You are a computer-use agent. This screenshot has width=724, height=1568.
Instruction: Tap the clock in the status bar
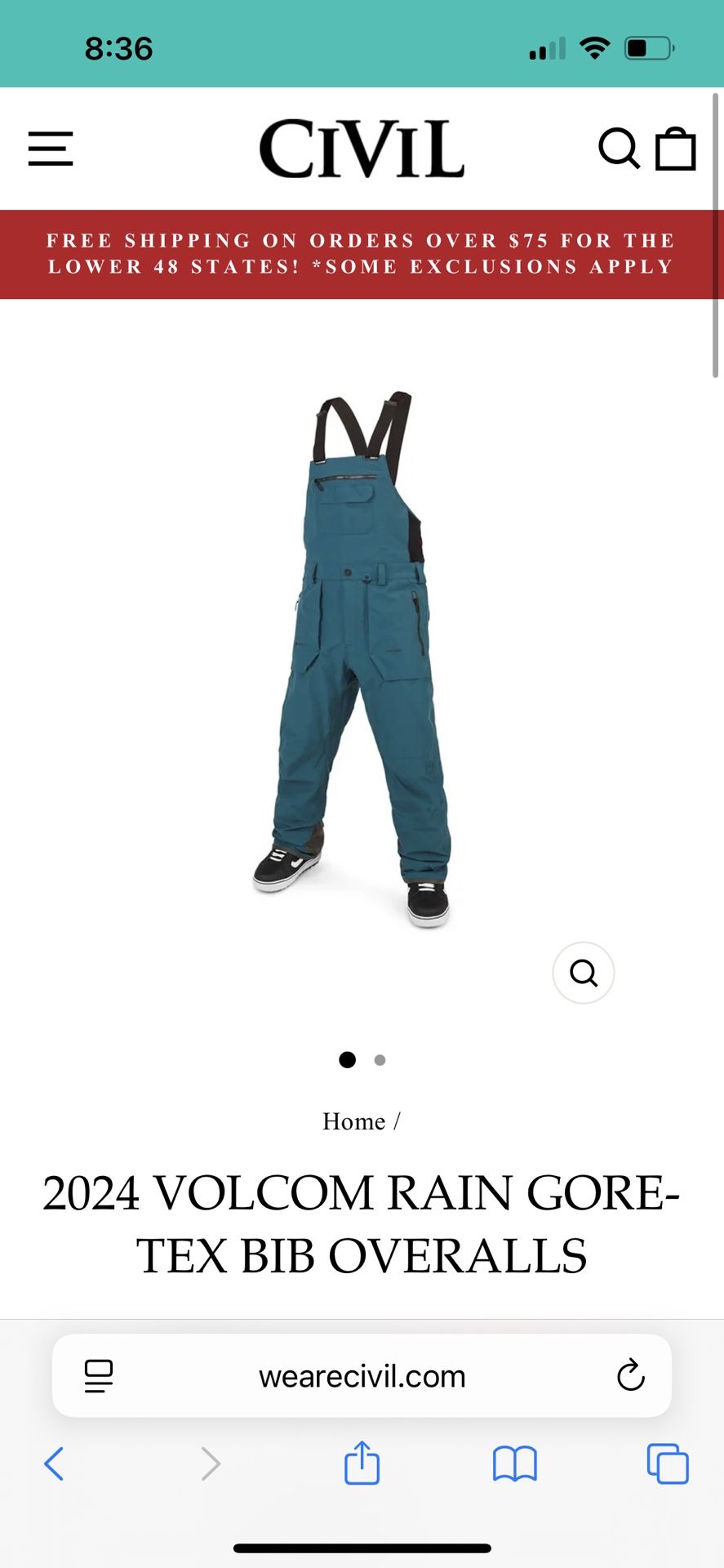coord(120,47)
